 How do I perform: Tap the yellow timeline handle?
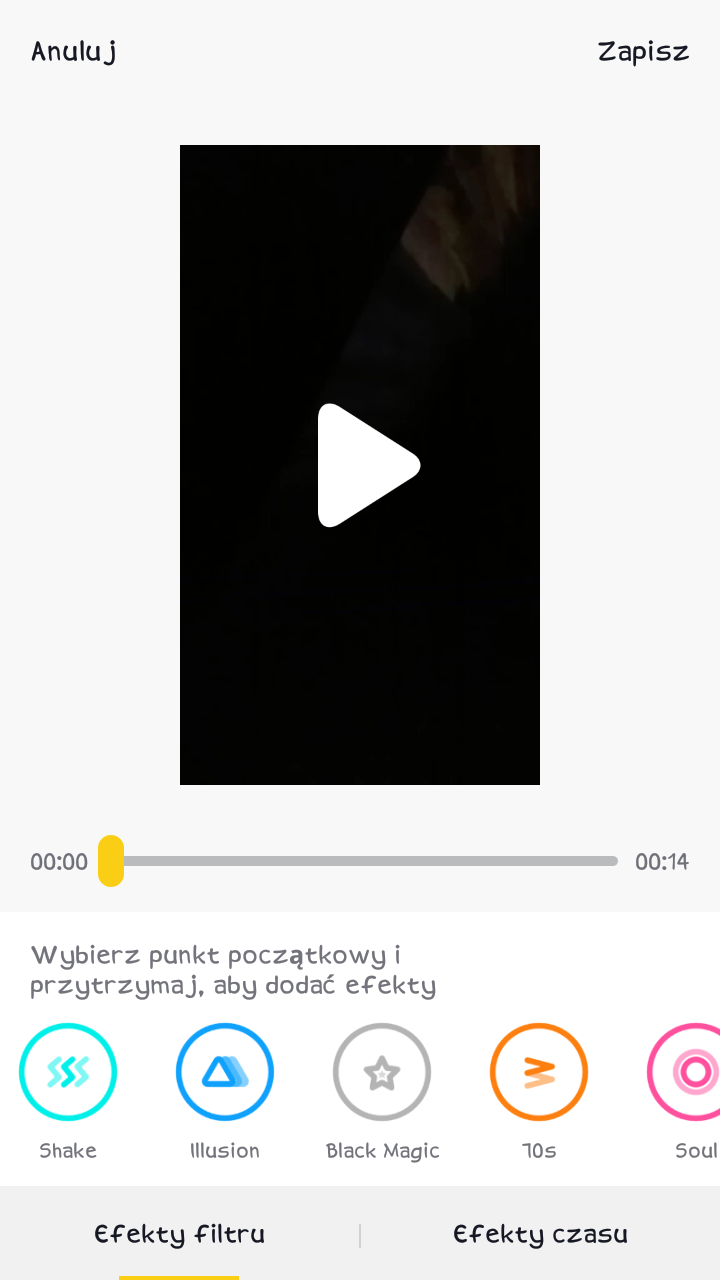(111, 861)
